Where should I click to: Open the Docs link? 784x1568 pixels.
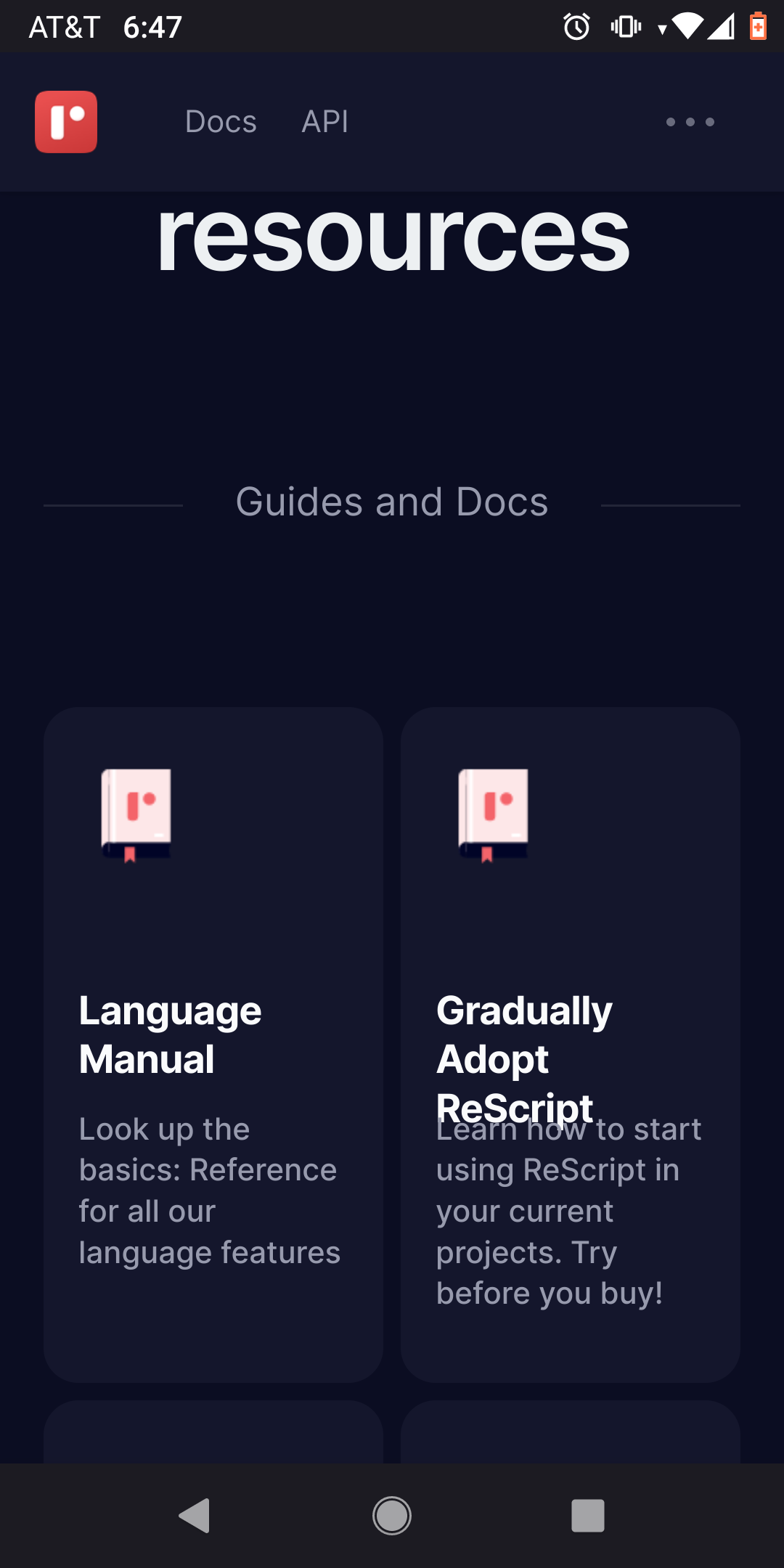pos(221,122)
